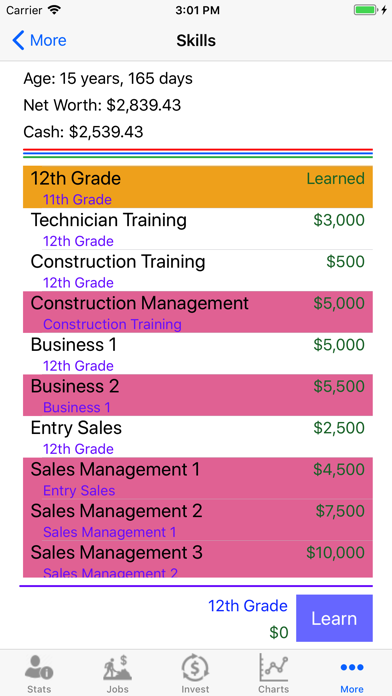
Task: Pick Sales Management 2 row
Action: tap(198, 520)
